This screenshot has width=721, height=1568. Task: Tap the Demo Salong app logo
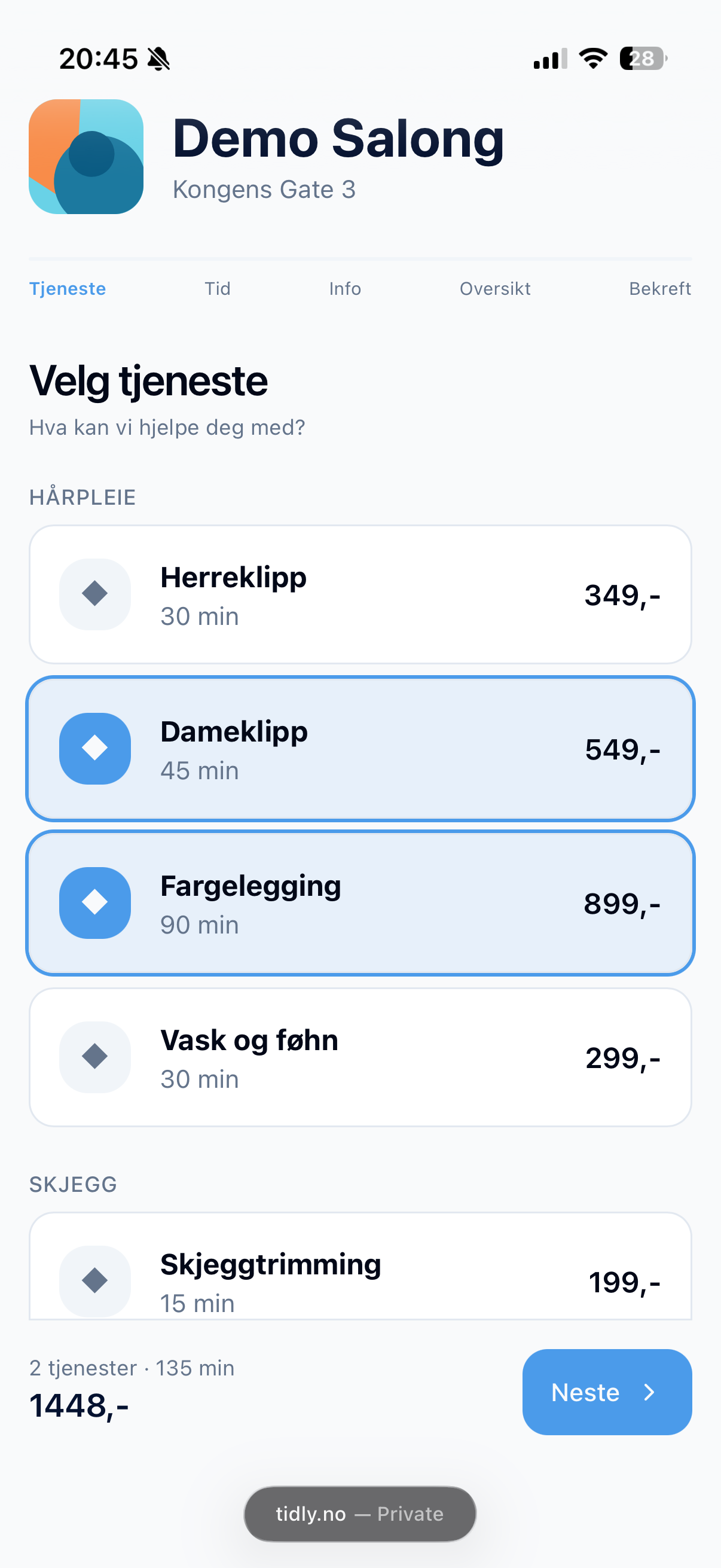coord(85,157)
